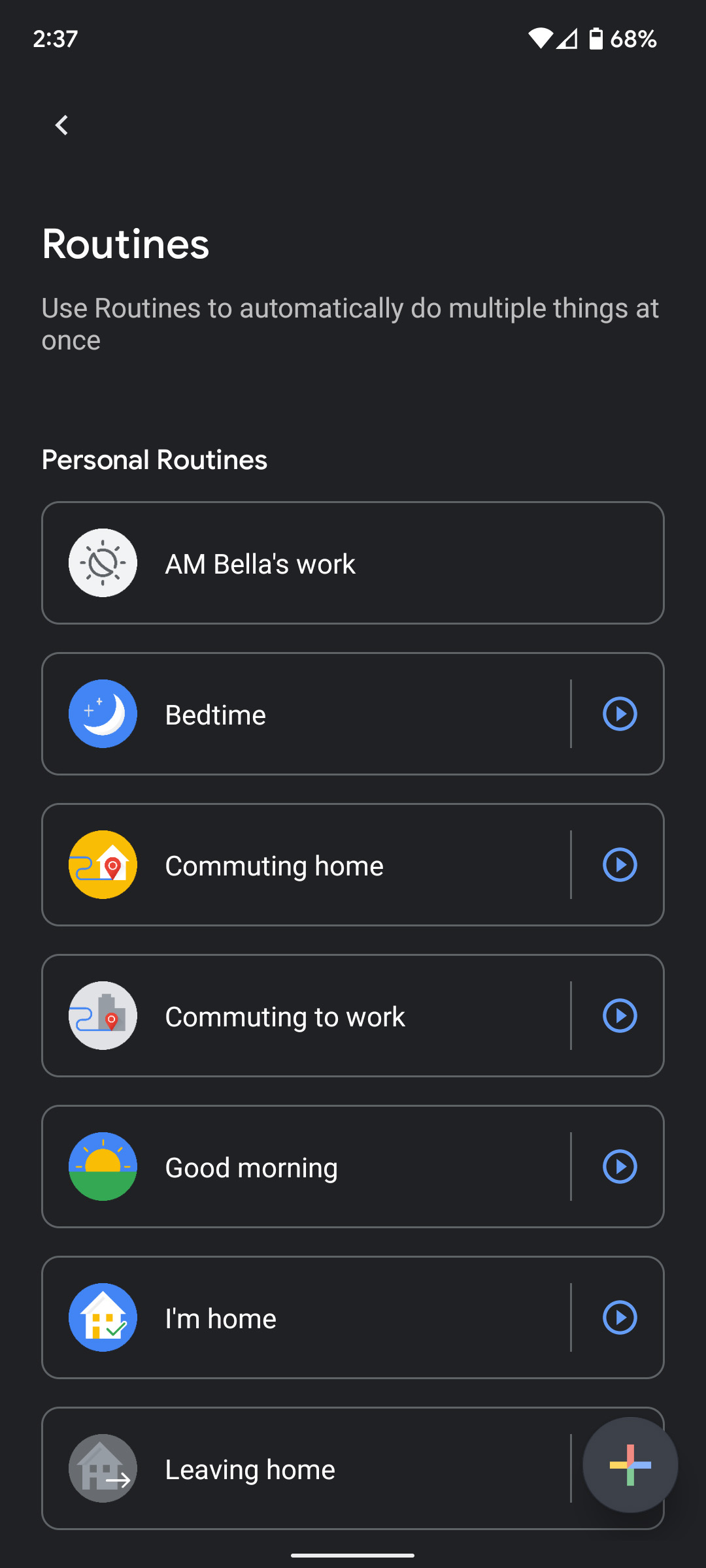706x1568 pixels.
Task: Select the Leaving home house icon
Action: pyautogui.click(x=103, y=1469)
